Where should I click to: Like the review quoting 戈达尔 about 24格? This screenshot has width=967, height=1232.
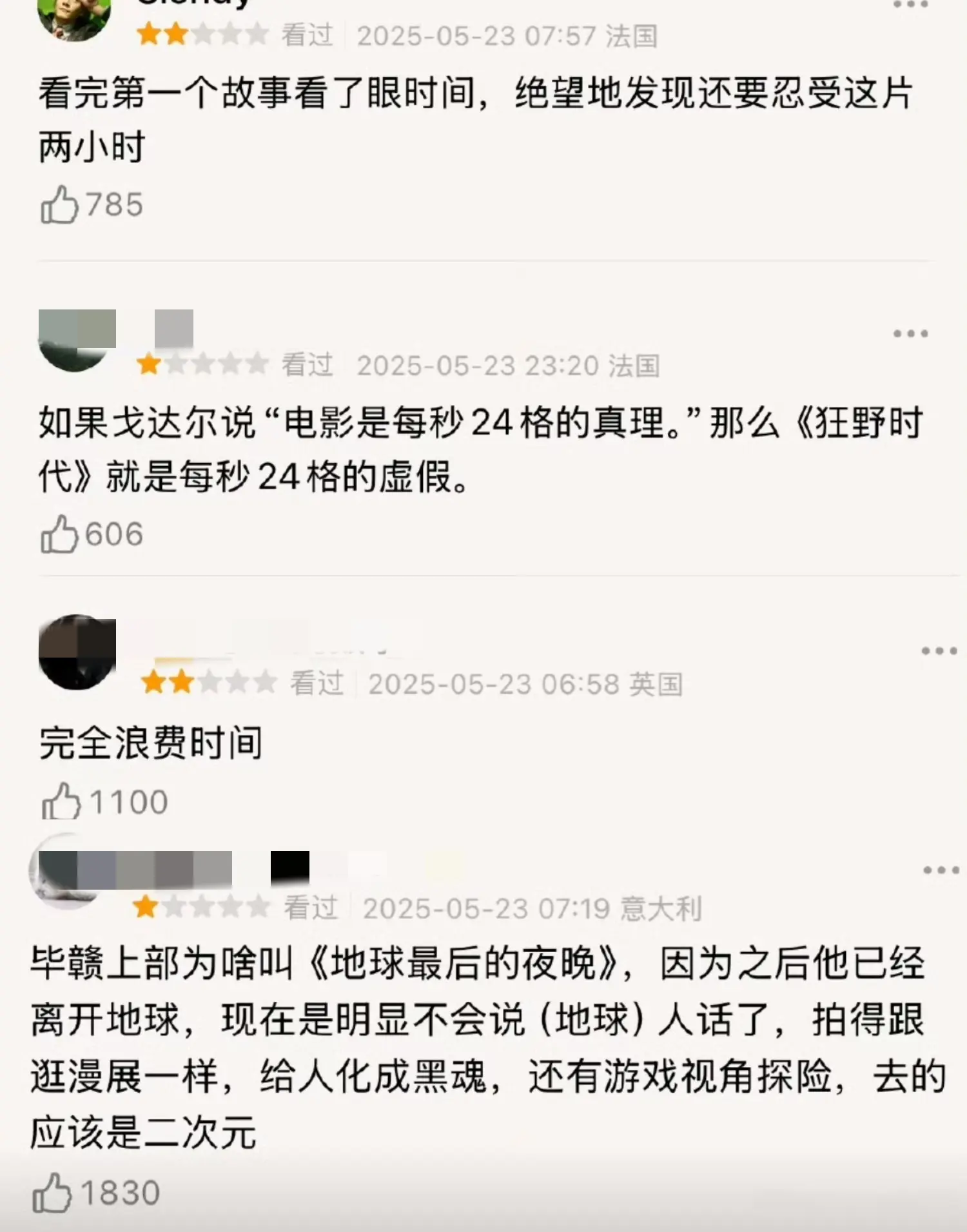(59, 534)
